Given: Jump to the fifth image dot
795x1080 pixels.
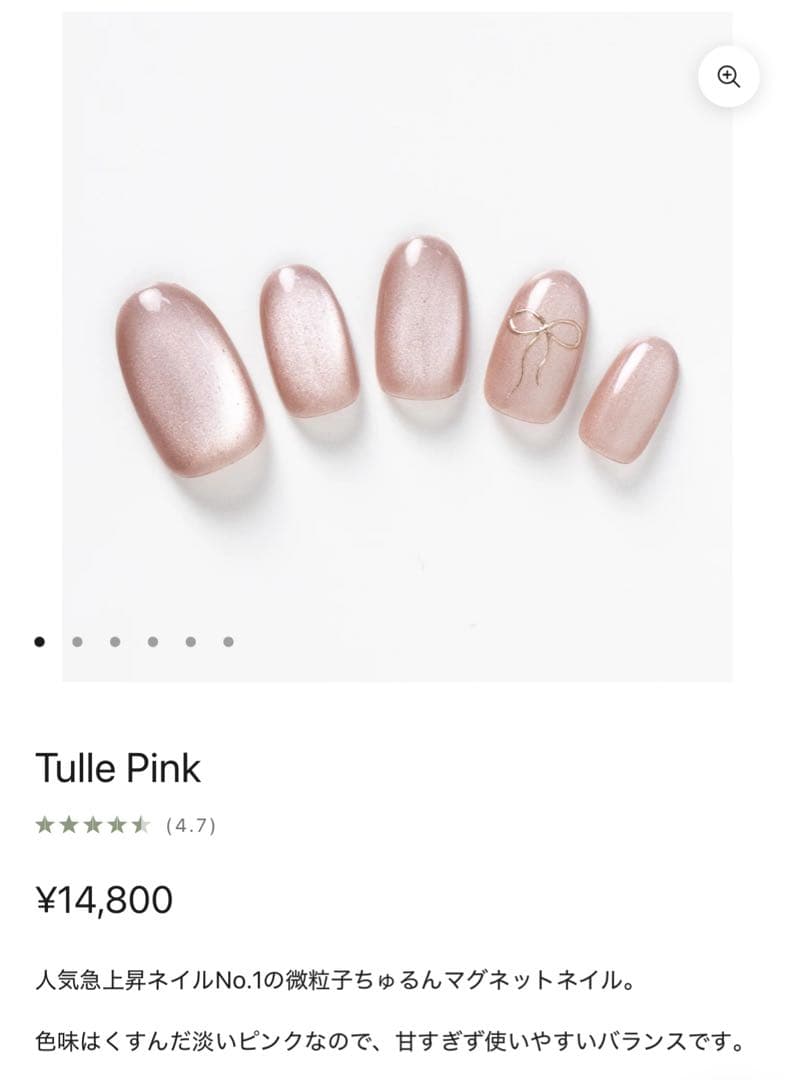Looking at the screenshot, I should coord(190,642).
